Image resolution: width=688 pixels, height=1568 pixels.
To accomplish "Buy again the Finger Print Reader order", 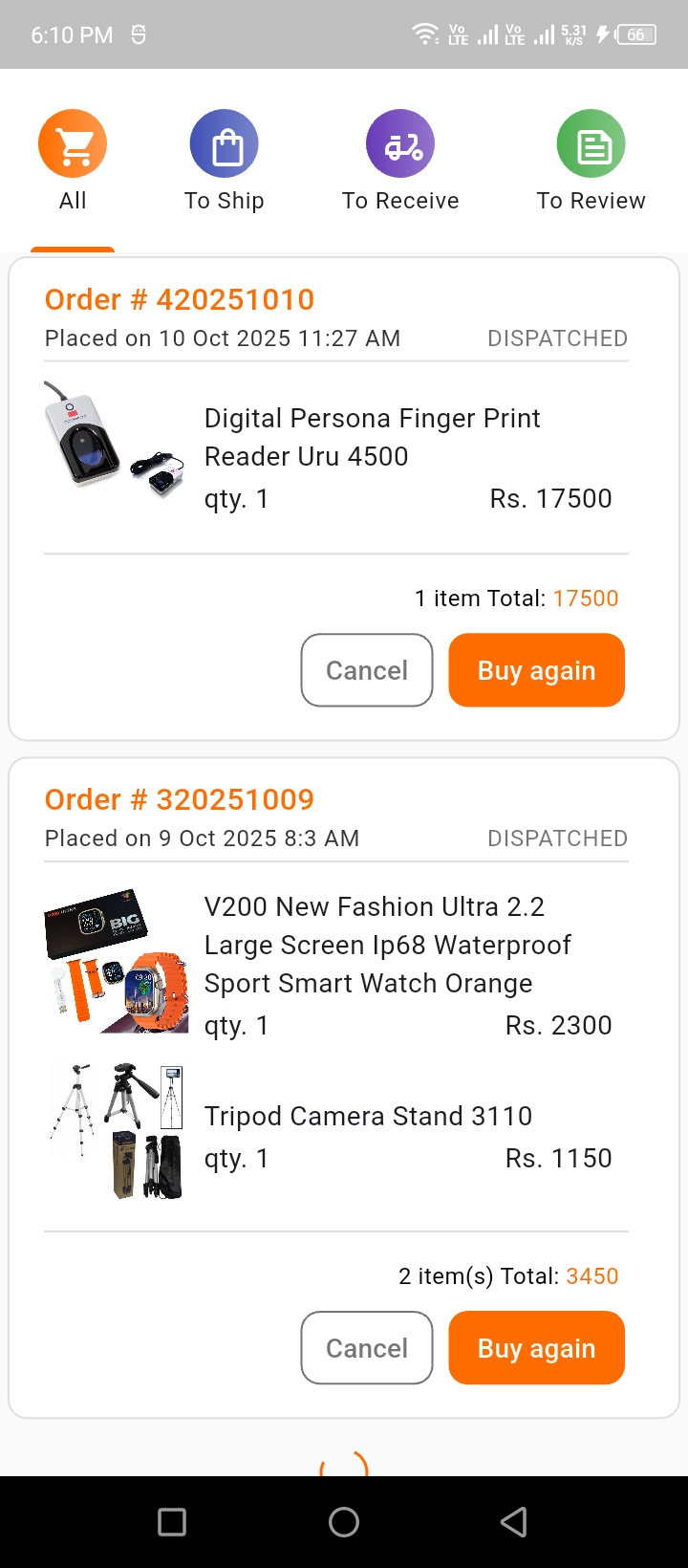I will 536,670.
